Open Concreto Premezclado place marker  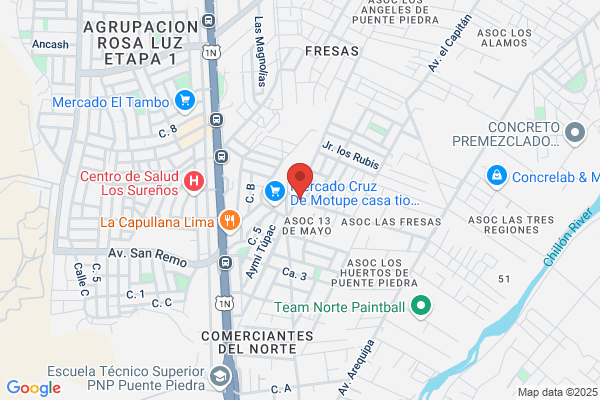(575, 133)
